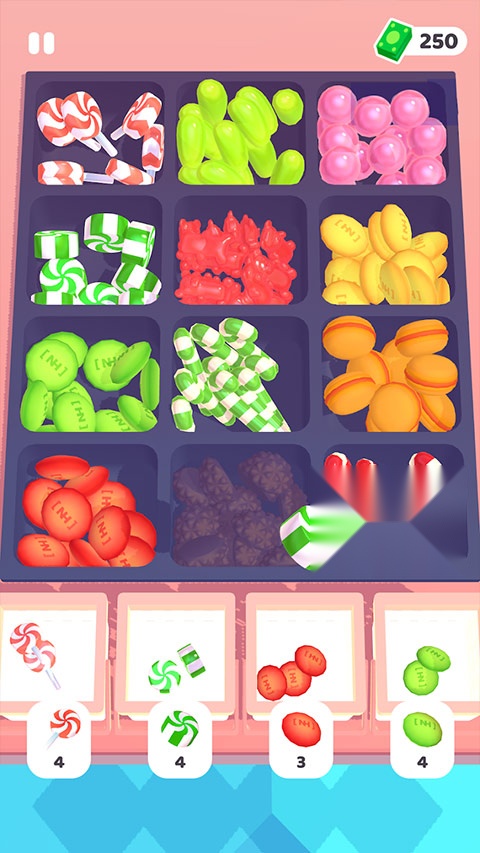Select the lime green jellybean compartment
Screen dimensions: 480x853
[x=240, y=133]
